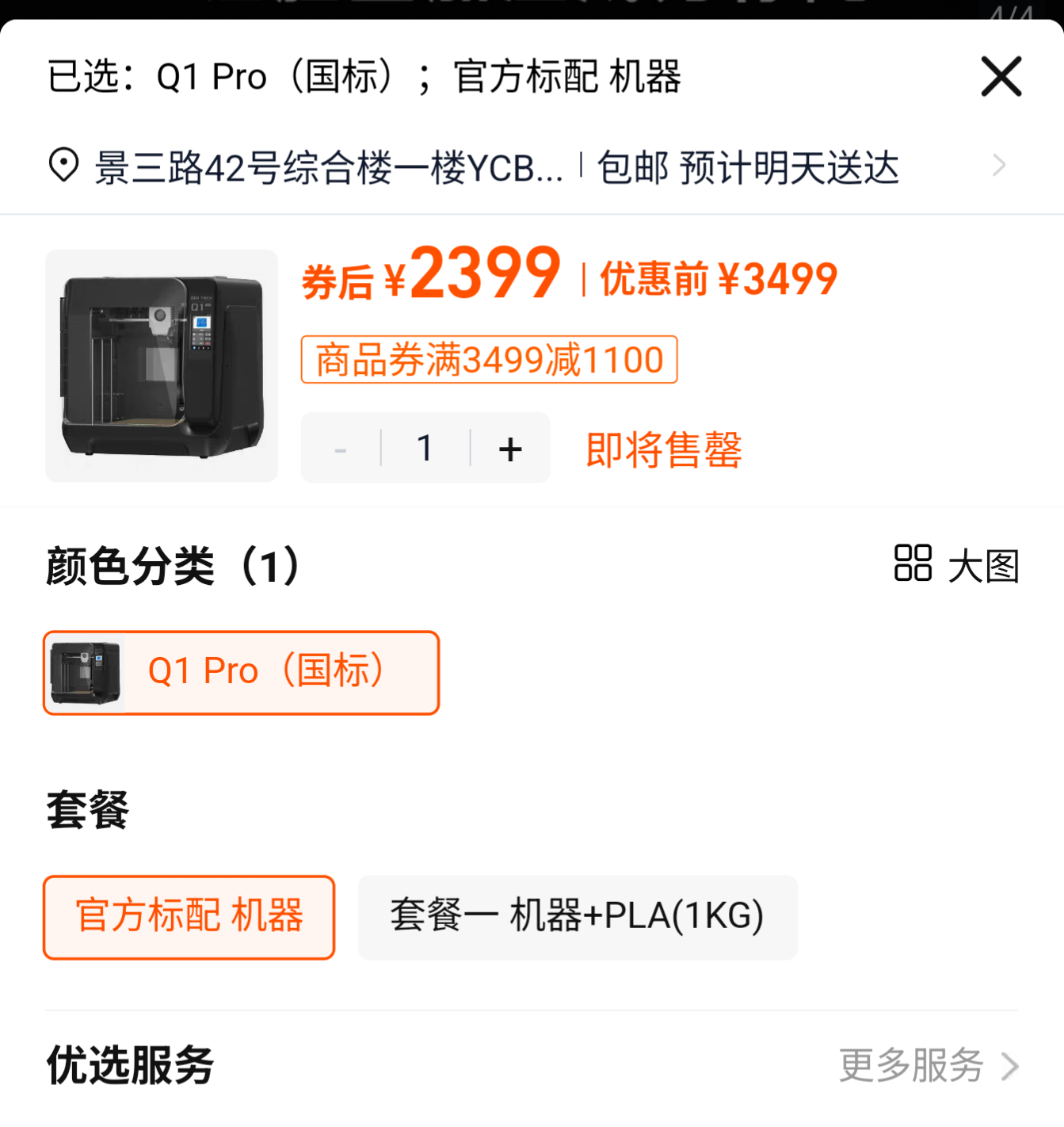This screenshot has width=1064, height=1127.
Task: Choose 套餐一 机器+PLA(1KG) package
Action: click(578, 917)
